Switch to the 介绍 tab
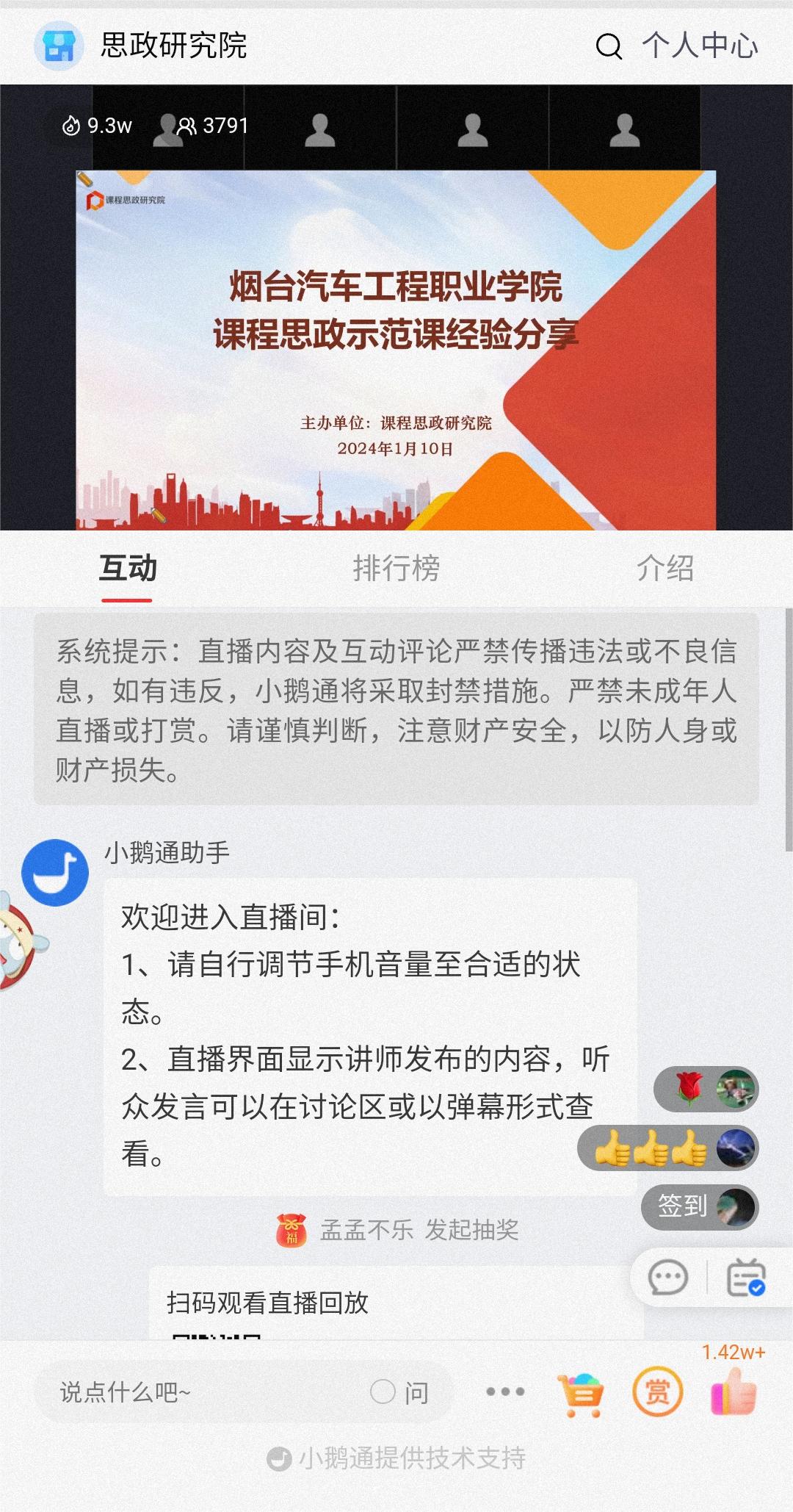This screenshot has height=1512, width=793. click(665, 568)
